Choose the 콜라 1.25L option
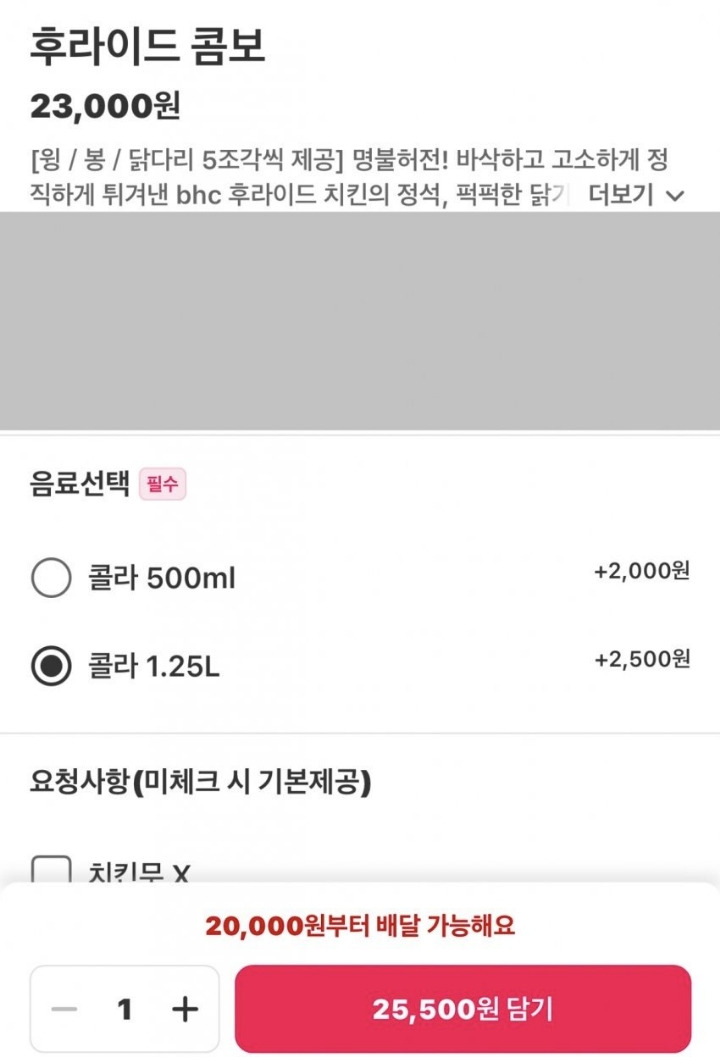The height and width of the screenshot is (1057, 720). point(51,667)
